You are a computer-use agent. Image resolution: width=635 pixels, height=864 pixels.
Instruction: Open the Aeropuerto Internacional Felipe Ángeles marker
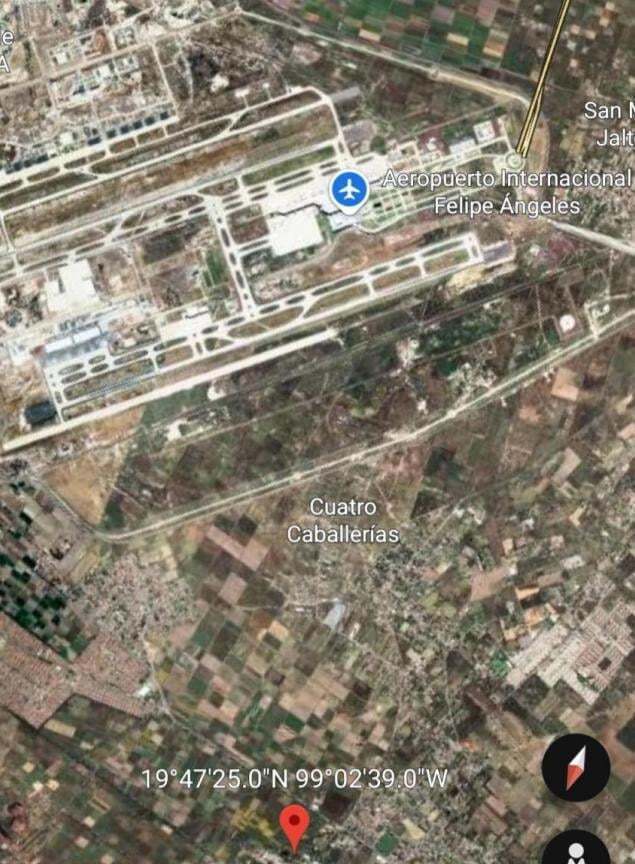point(348,188)
